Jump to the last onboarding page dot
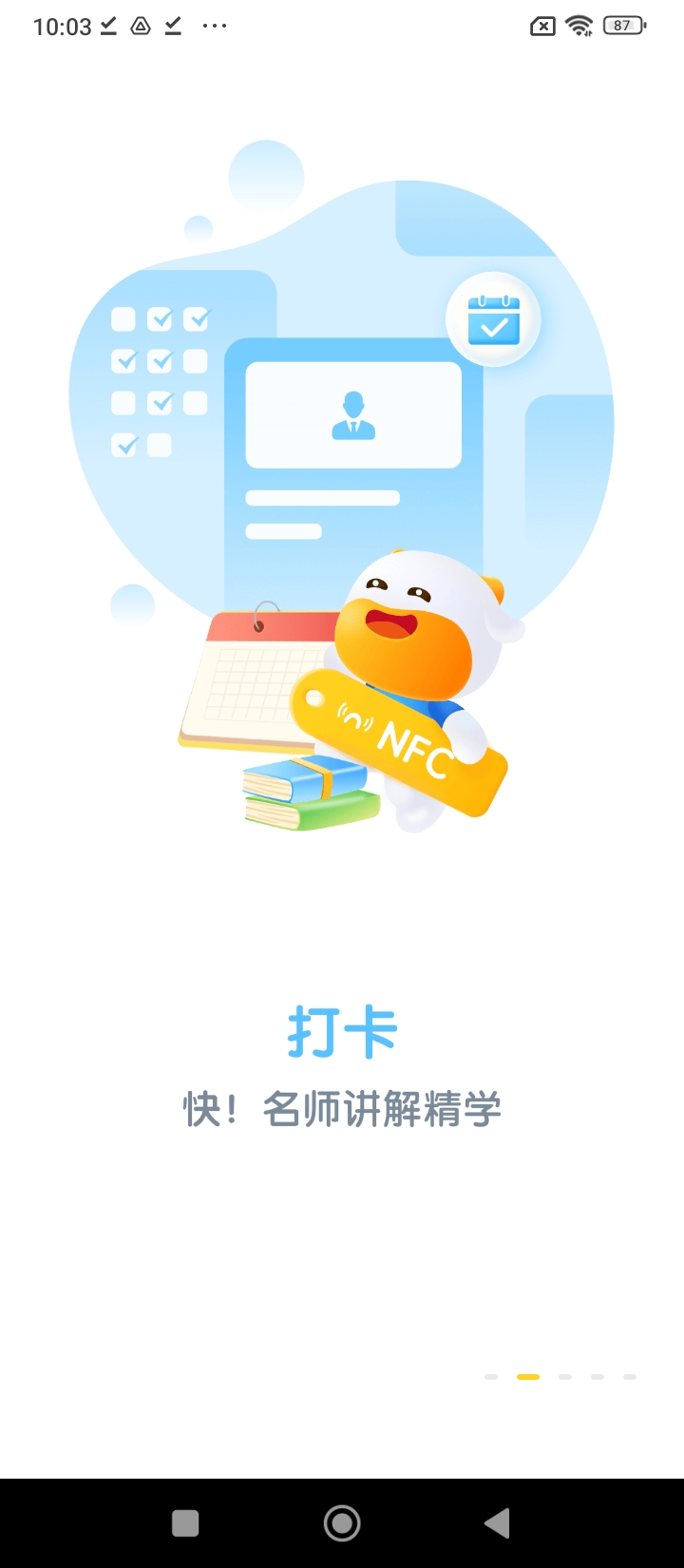This screenshot has width=684, height=1568. [630, 1376]
